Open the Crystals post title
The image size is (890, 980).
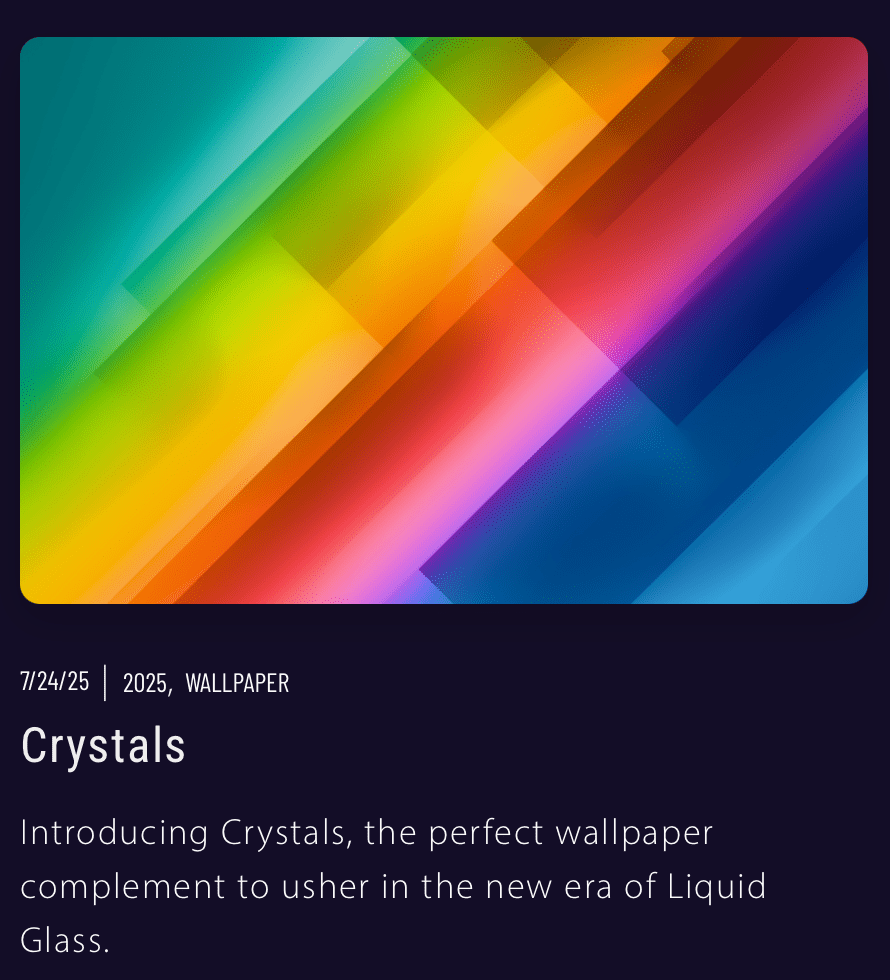103,746
